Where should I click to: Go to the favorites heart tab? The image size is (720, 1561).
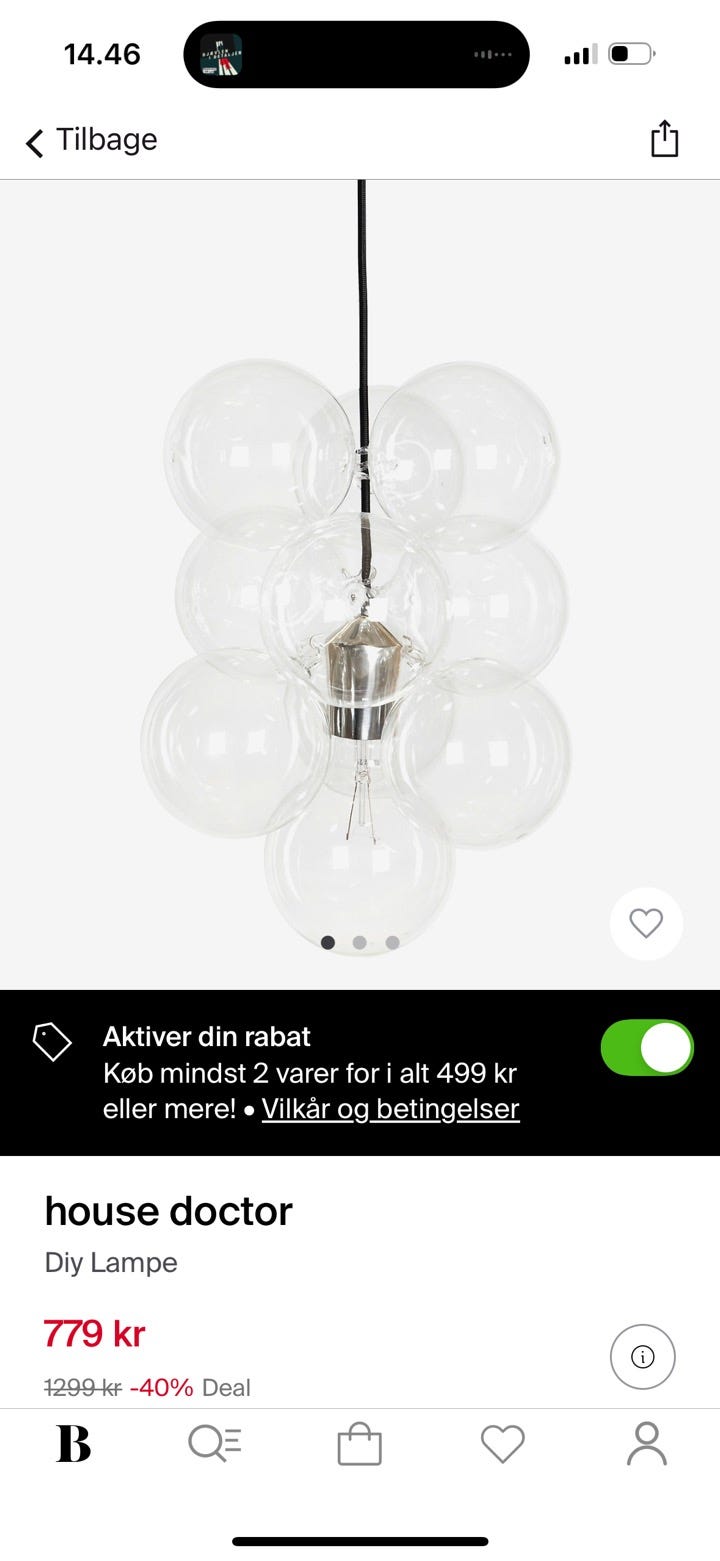502,1444
